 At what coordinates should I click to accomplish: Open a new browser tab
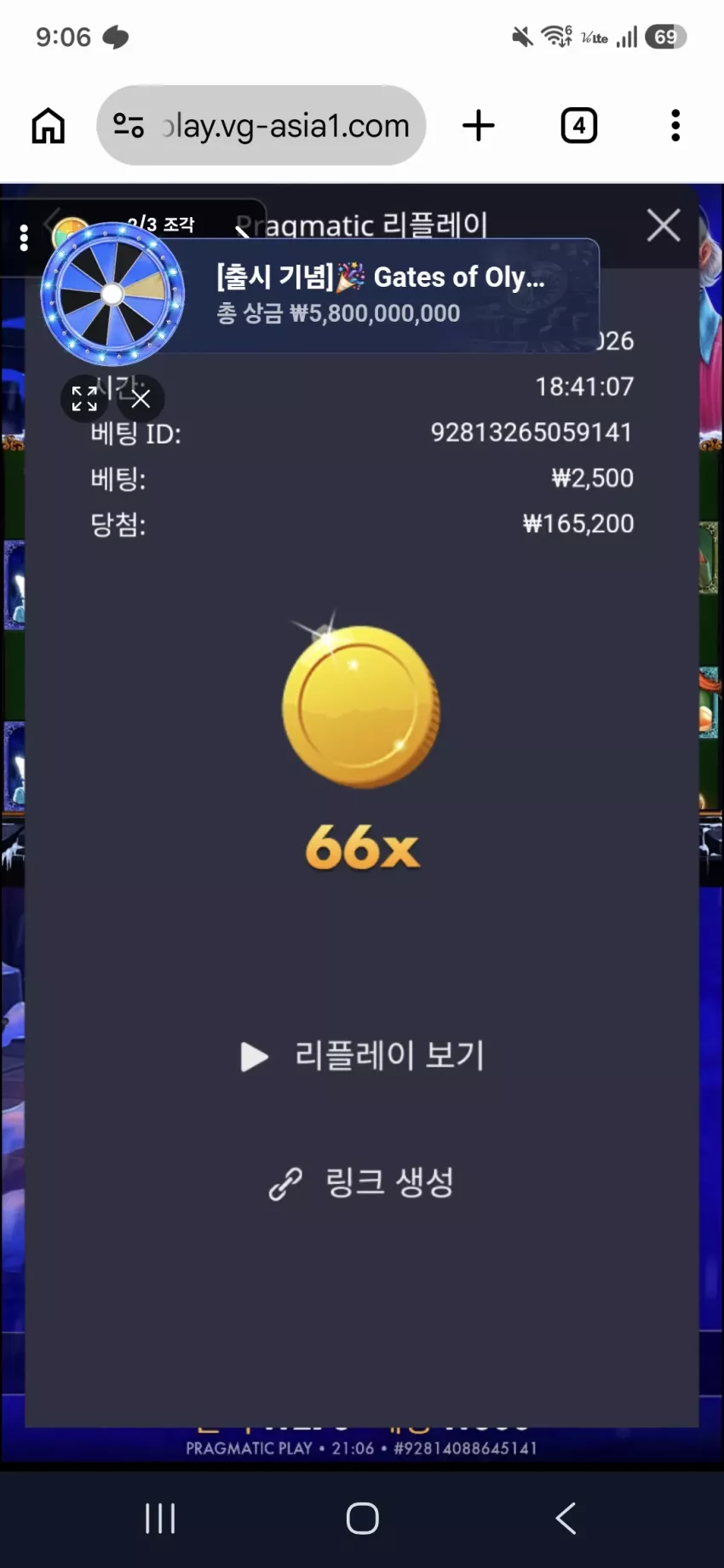pyautogui.click(x=479, y=126)
